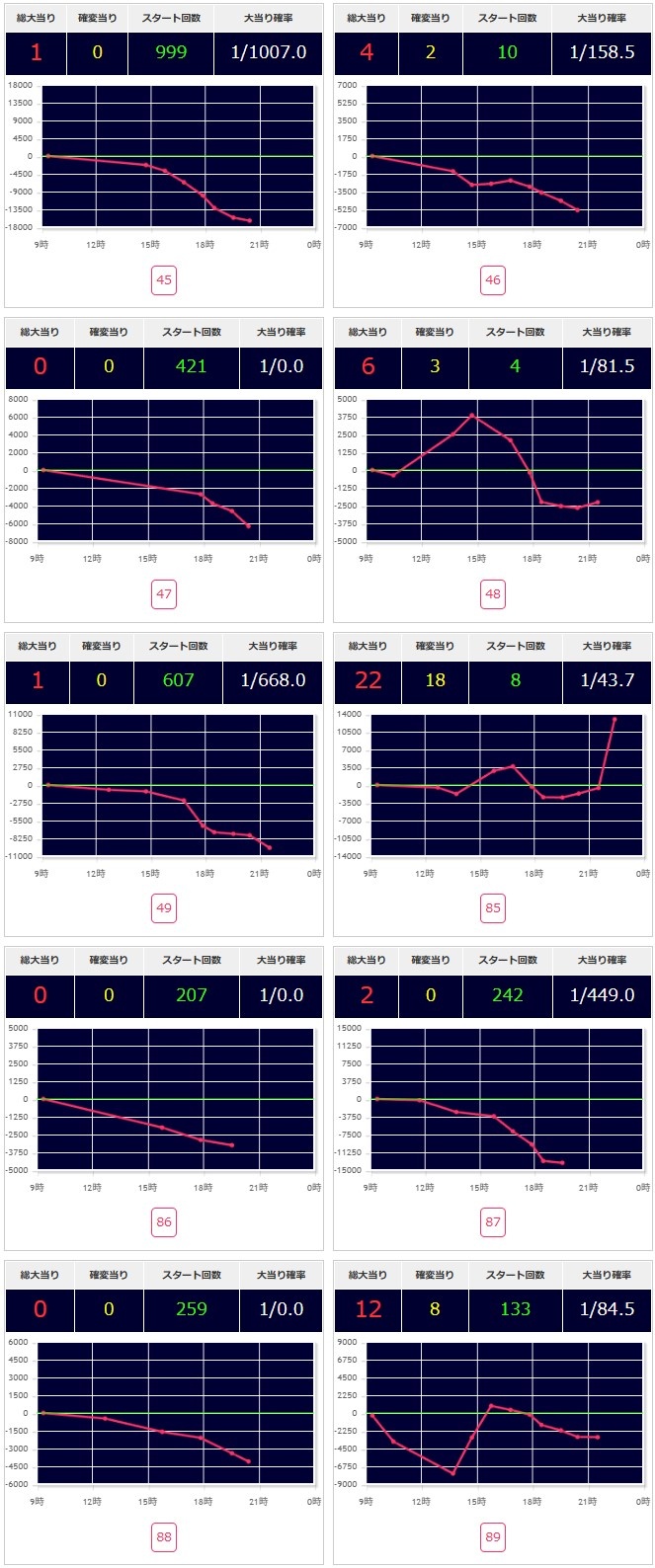
Task: Show details for machine 89
Action: pyautogui.click(x=492, y=1536)
